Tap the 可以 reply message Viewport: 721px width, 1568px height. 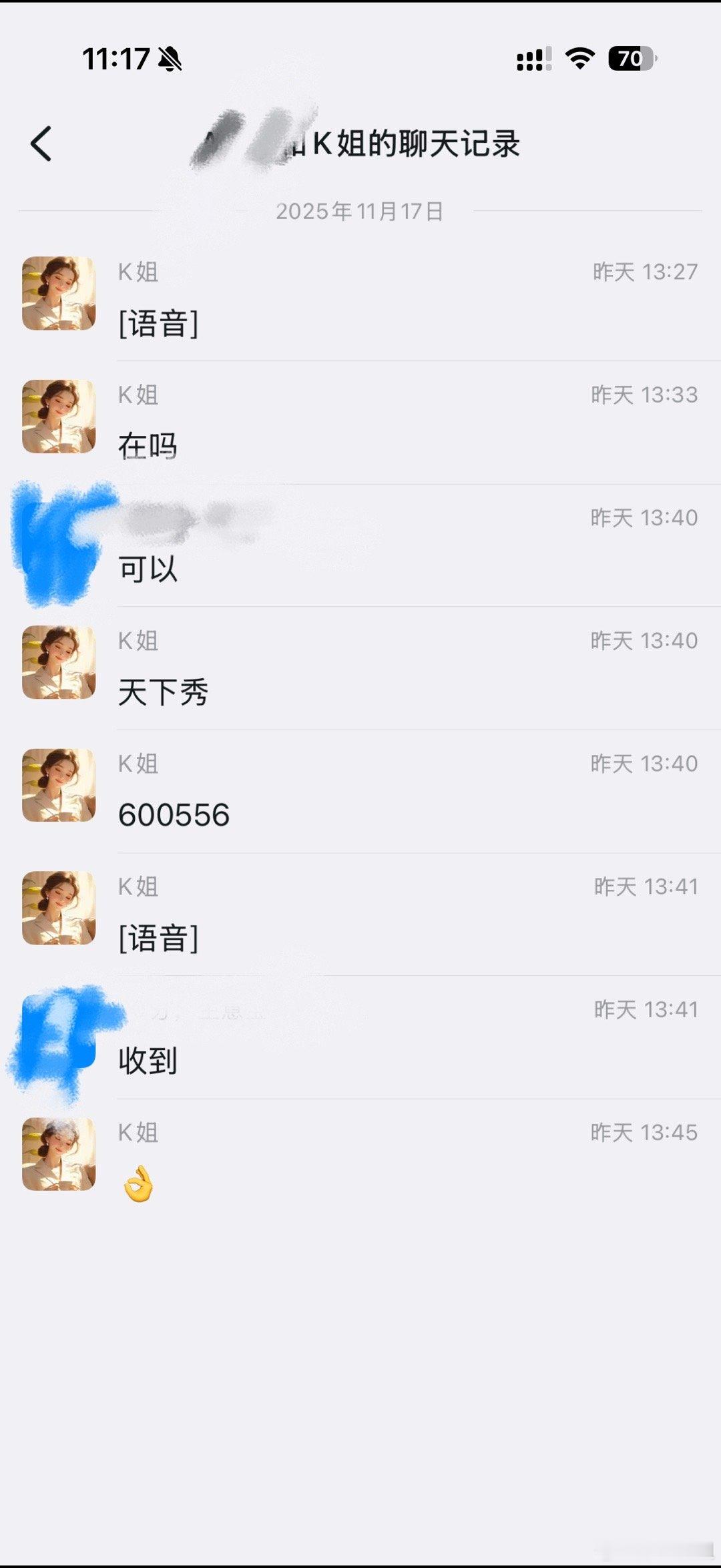tap(148, 571)
